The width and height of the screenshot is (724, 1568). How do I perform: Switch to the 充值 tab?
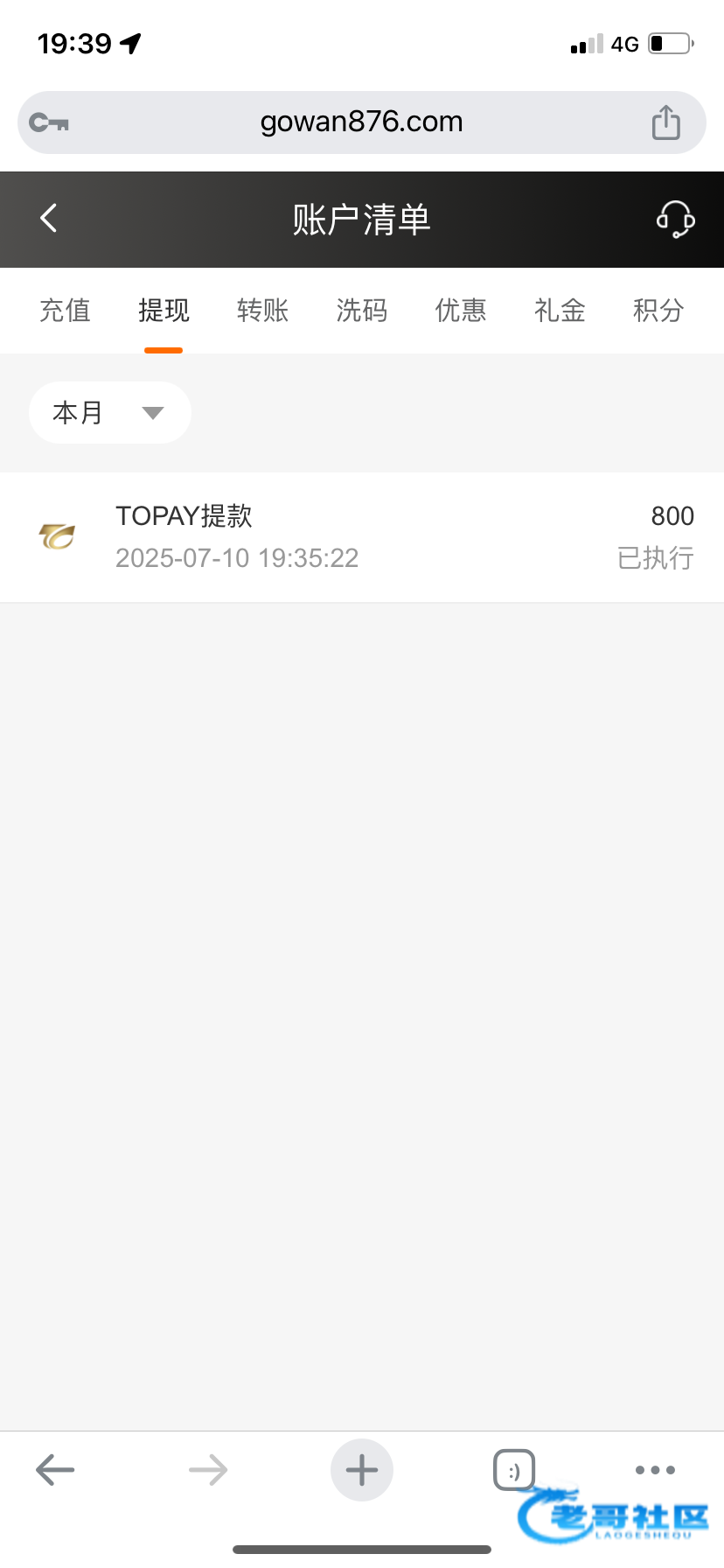pos(65,310)
